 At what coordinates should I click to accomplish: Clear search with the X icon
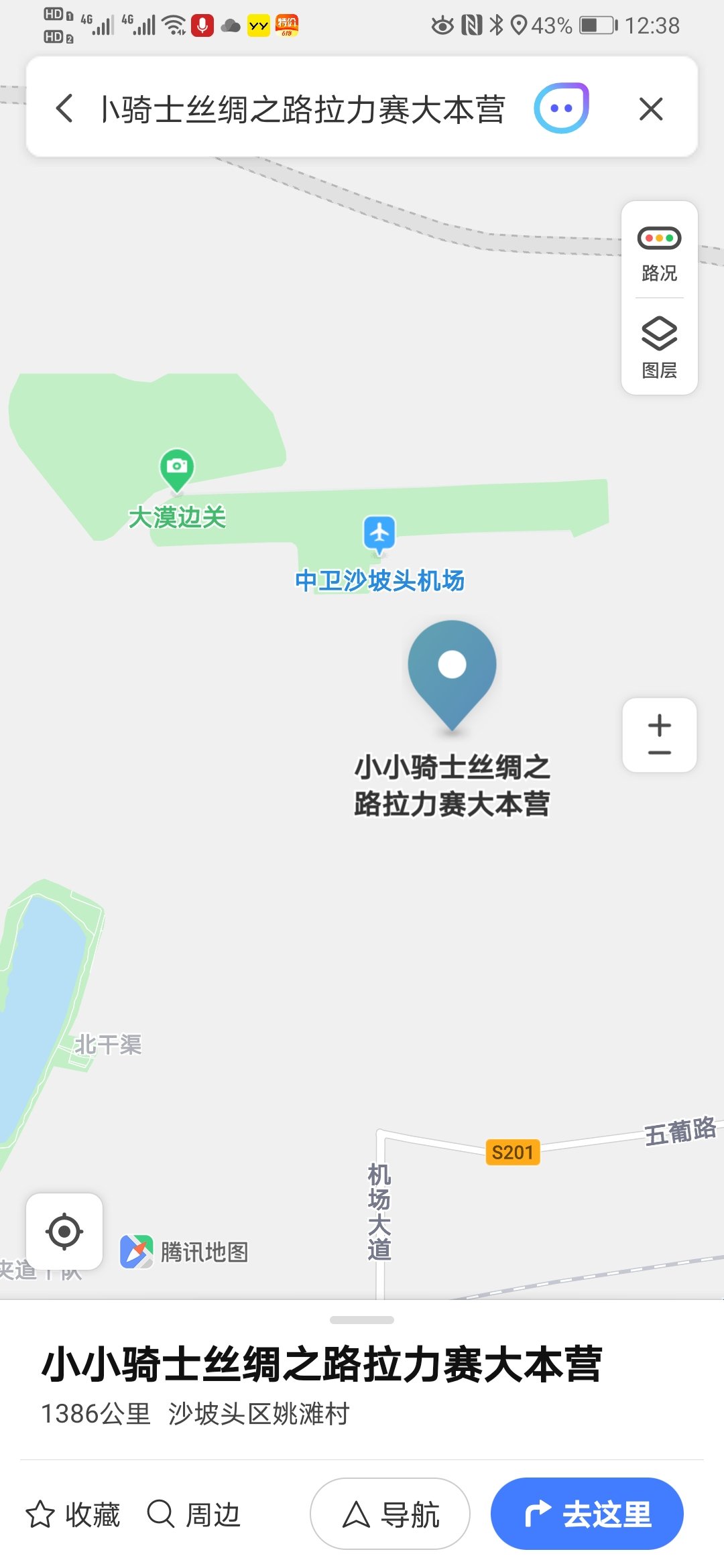(x=651, y=109)
